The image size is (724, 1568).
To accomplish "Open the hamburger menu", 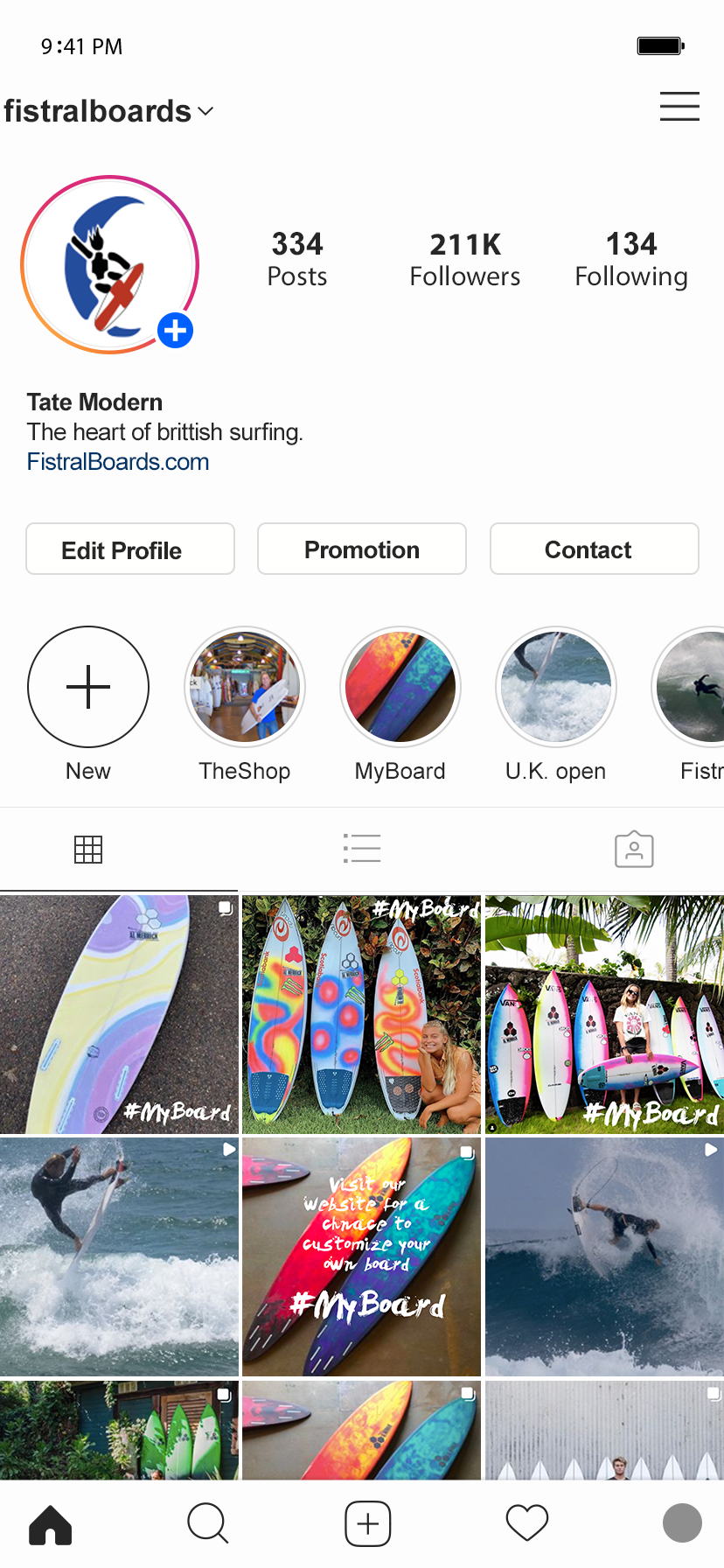I will tap(679, 106).
